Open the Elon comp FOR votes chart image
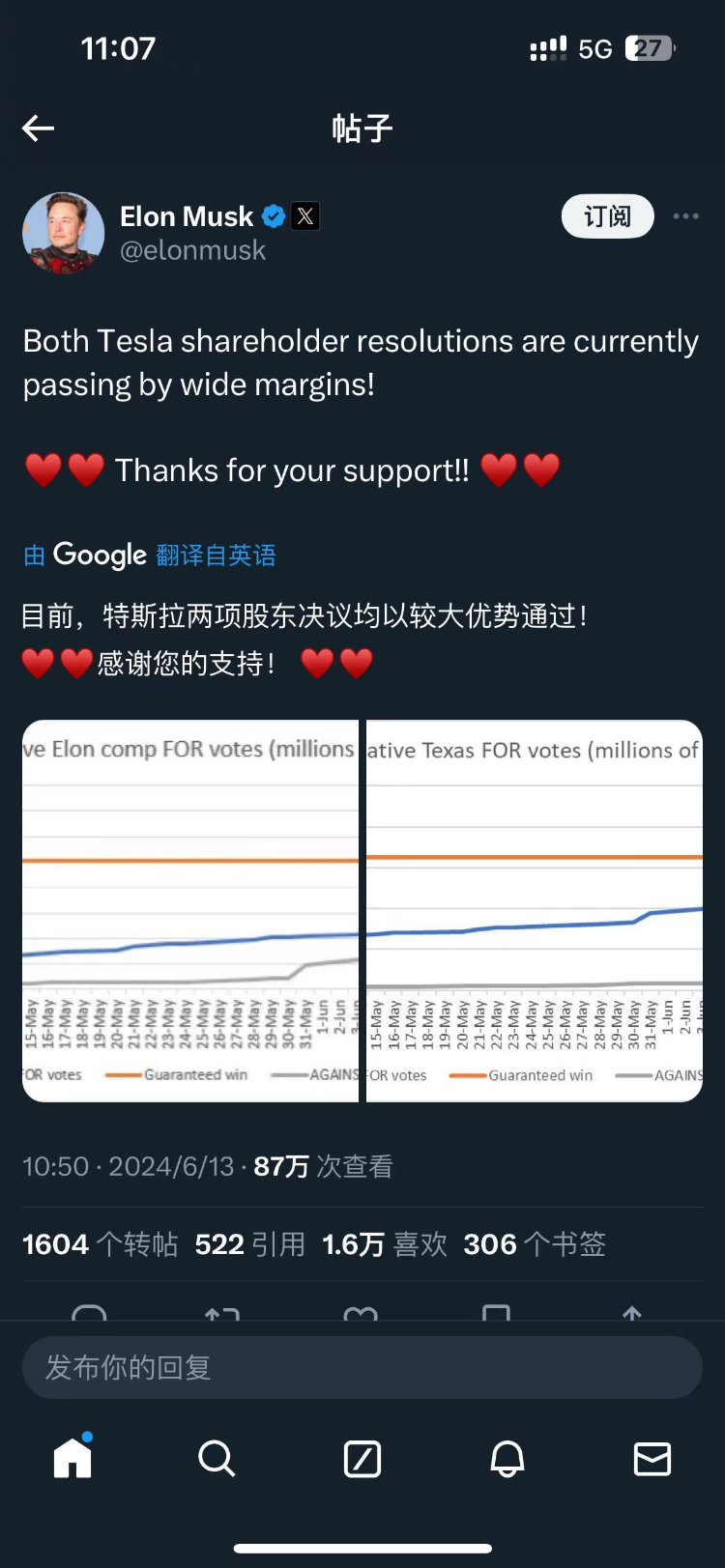The image size is (725, 1568). tap(190, 910)
